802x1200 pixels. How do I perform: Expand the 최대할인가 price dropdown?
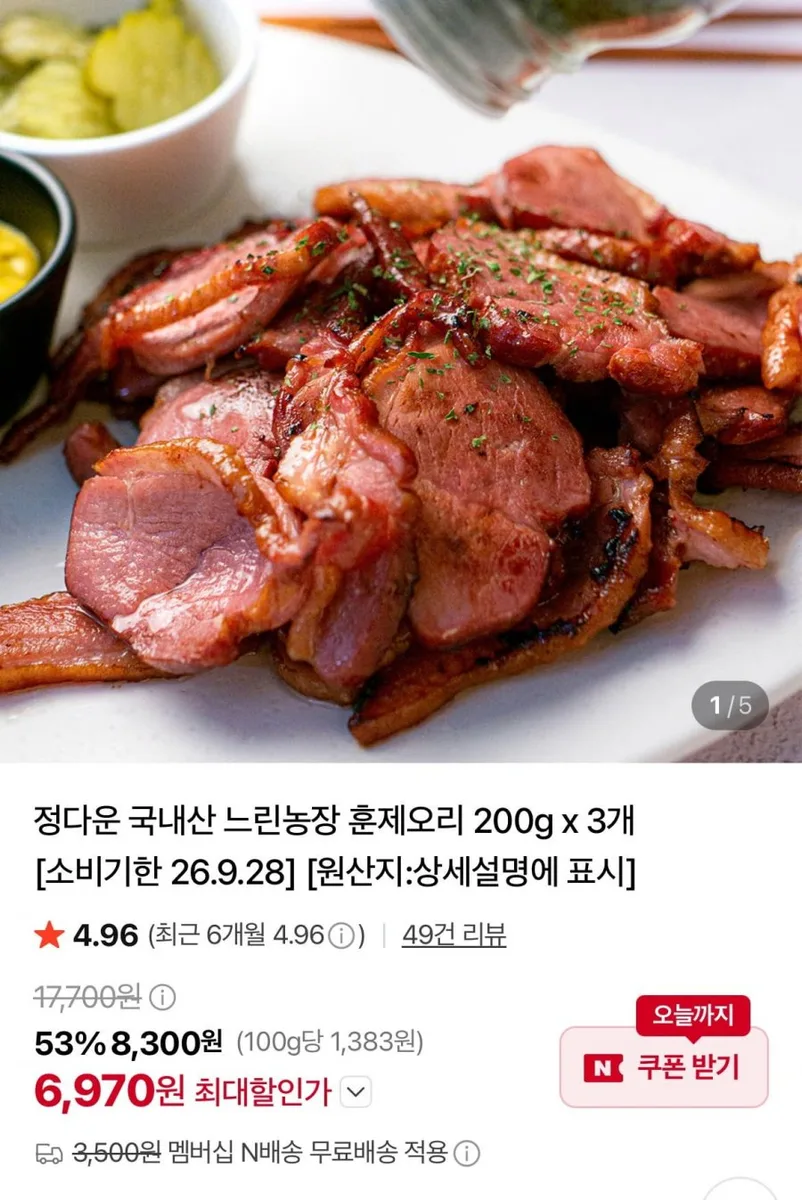(358, 1092)
